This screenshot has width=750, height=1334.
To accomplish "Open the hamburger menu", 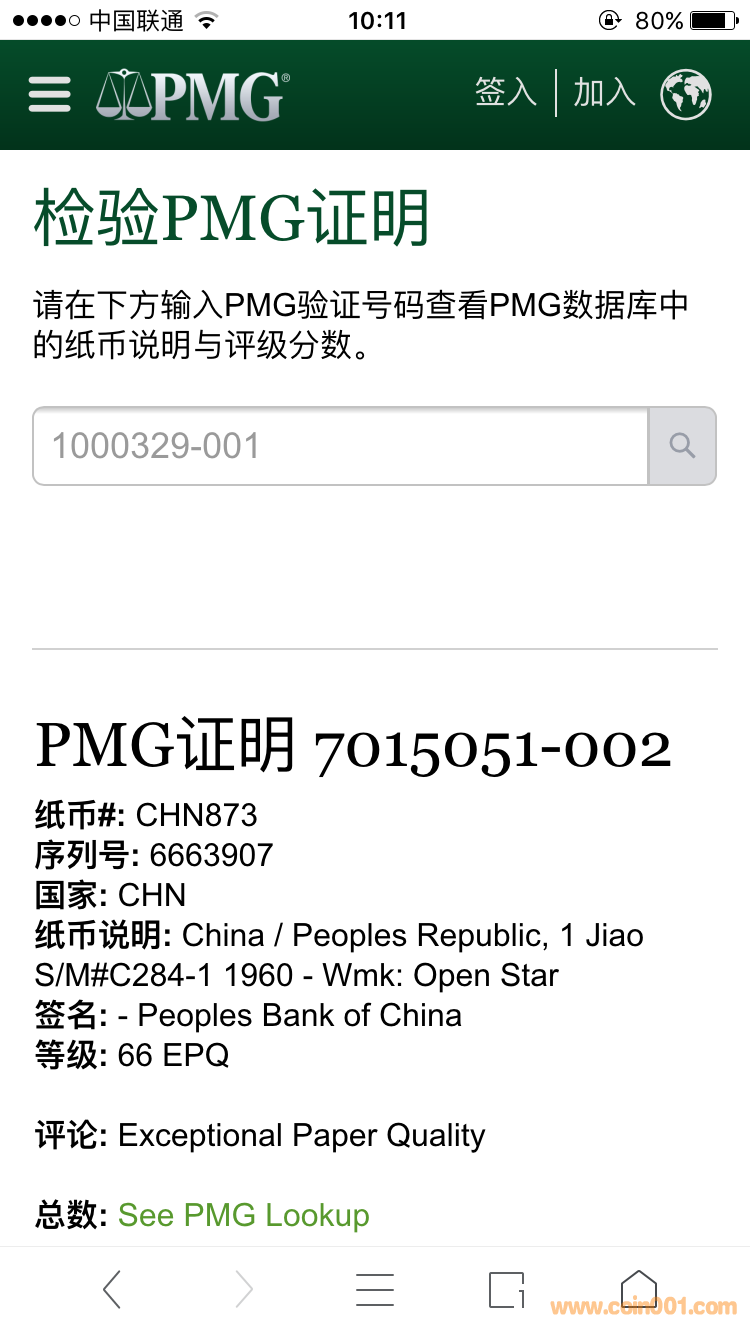I will coord(49,95).
